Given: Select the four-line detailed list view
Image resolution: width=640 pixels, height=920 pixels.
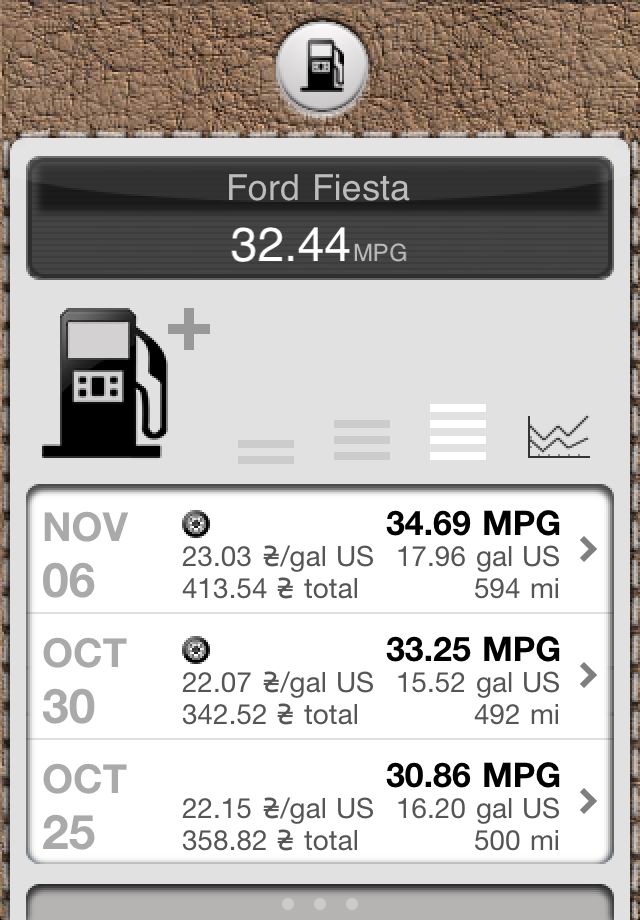Looking at the screenshot, I should pos(457,432).
